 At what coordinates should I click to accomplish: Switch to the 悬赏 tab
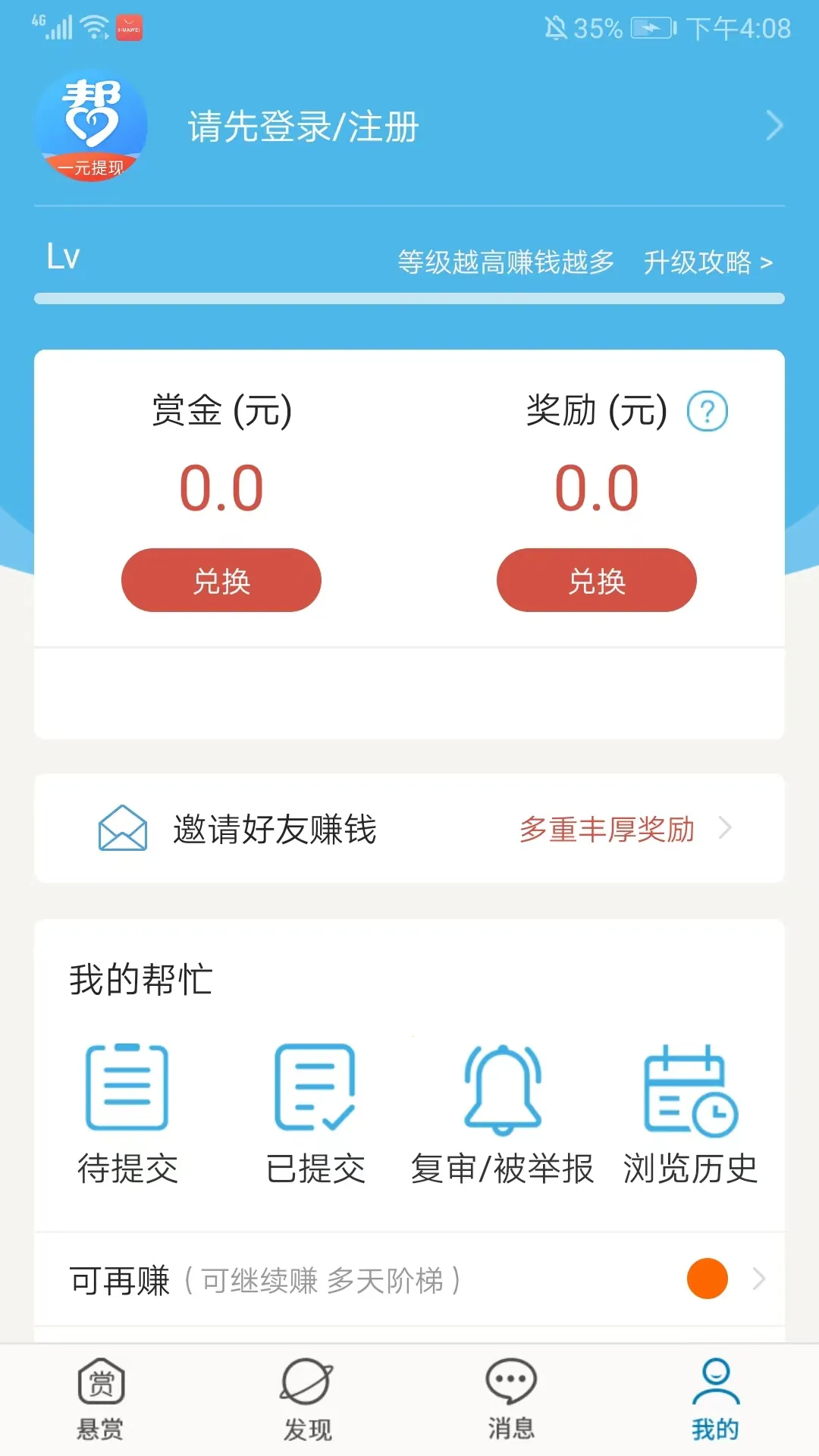click(x=99, y=1399)
